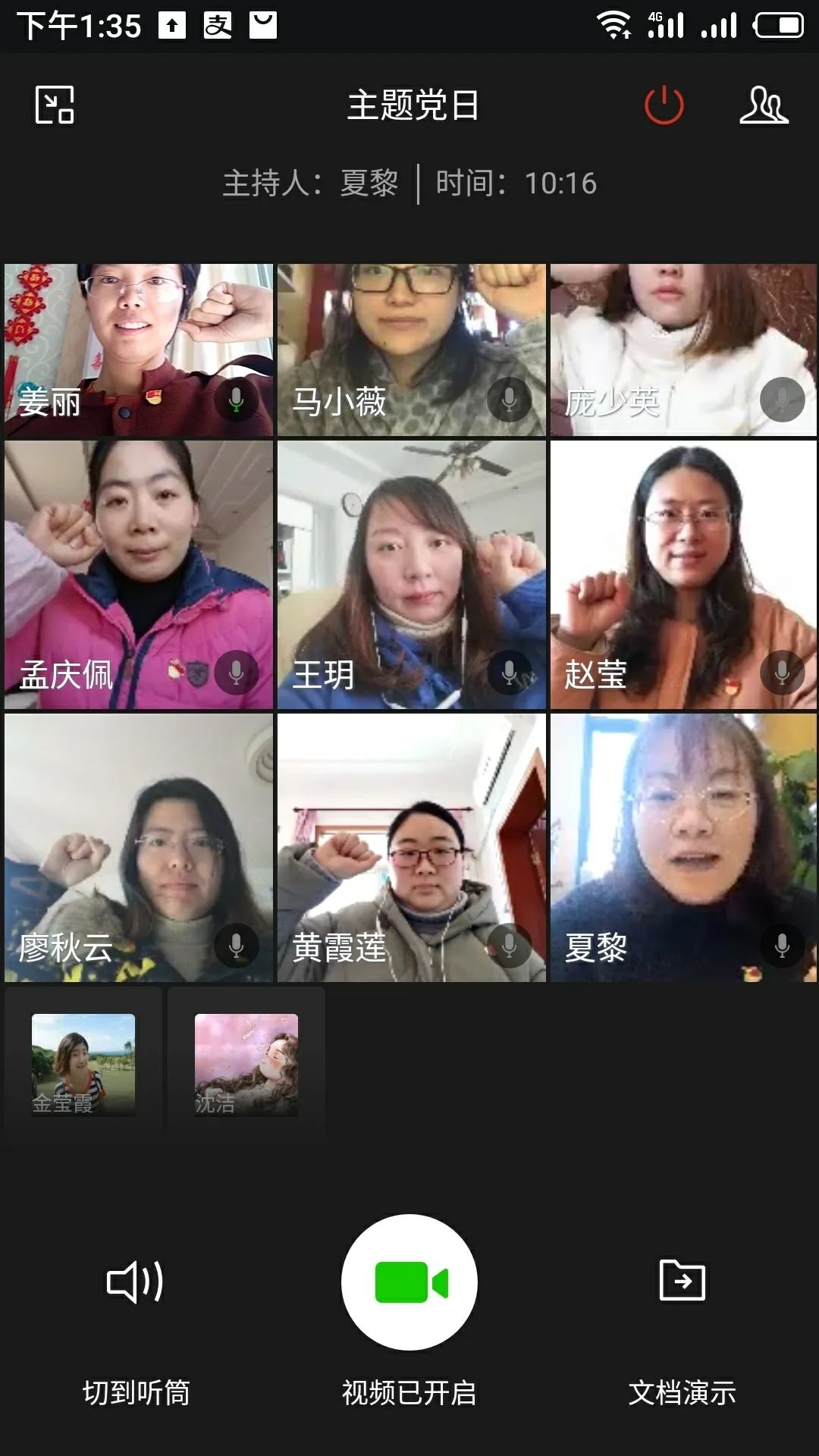
Task: Enlarge 孟庆佩's video tile
Action: (x=139, y=574)
